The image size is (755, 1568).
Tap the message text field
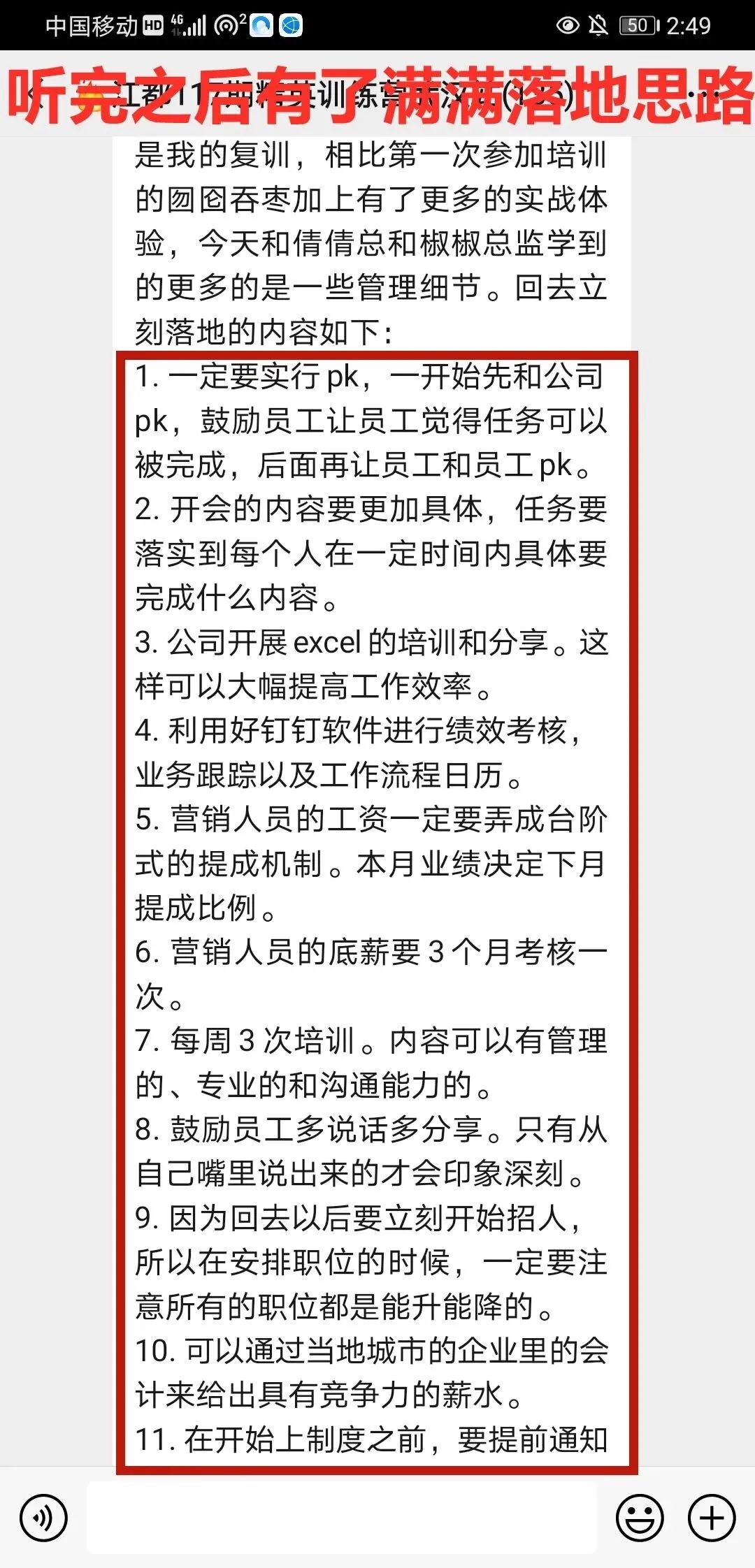(x=341, y=1518)
